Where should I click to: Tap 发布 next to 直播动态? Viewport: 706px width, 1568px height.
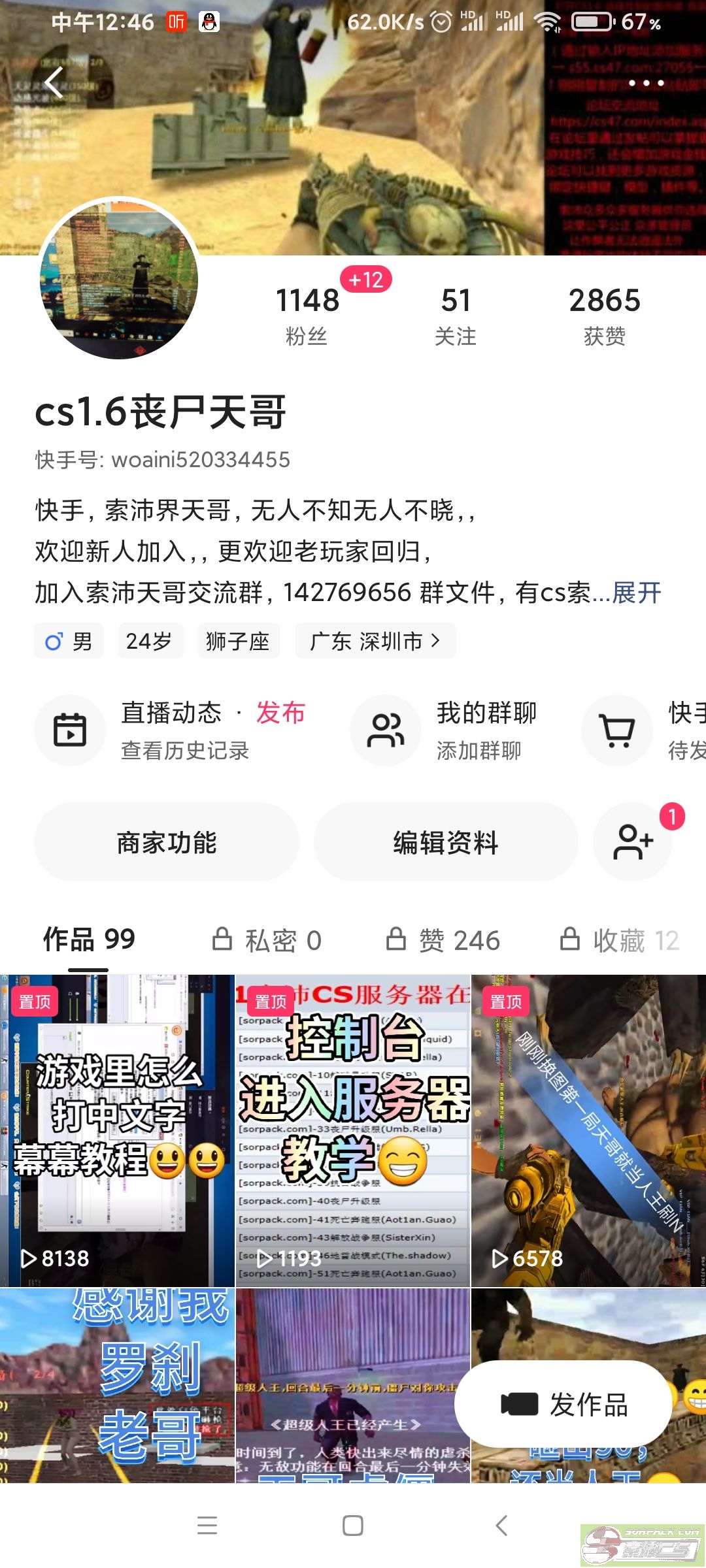click(x=281, y=712)
